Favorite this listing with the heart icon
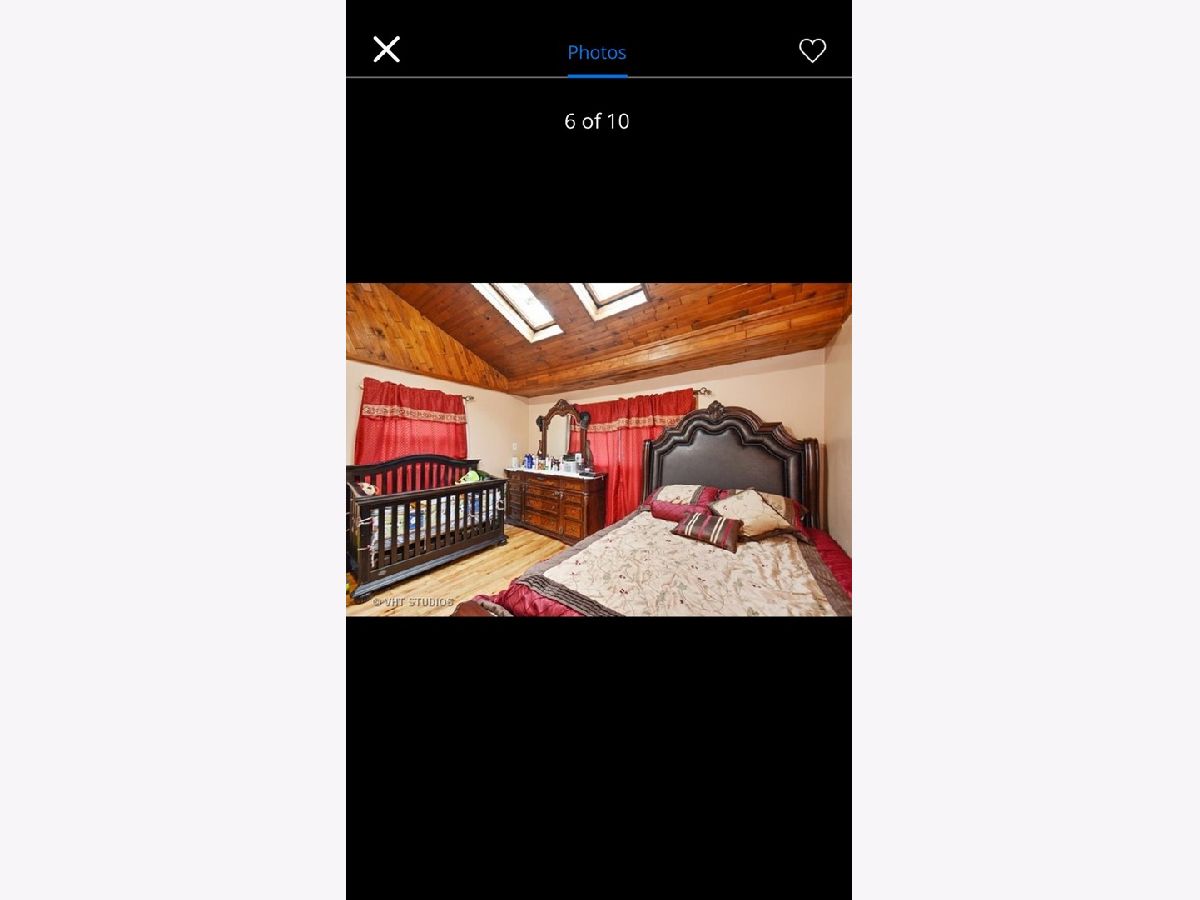1200x900 pixels. click(x=812, y=51)
